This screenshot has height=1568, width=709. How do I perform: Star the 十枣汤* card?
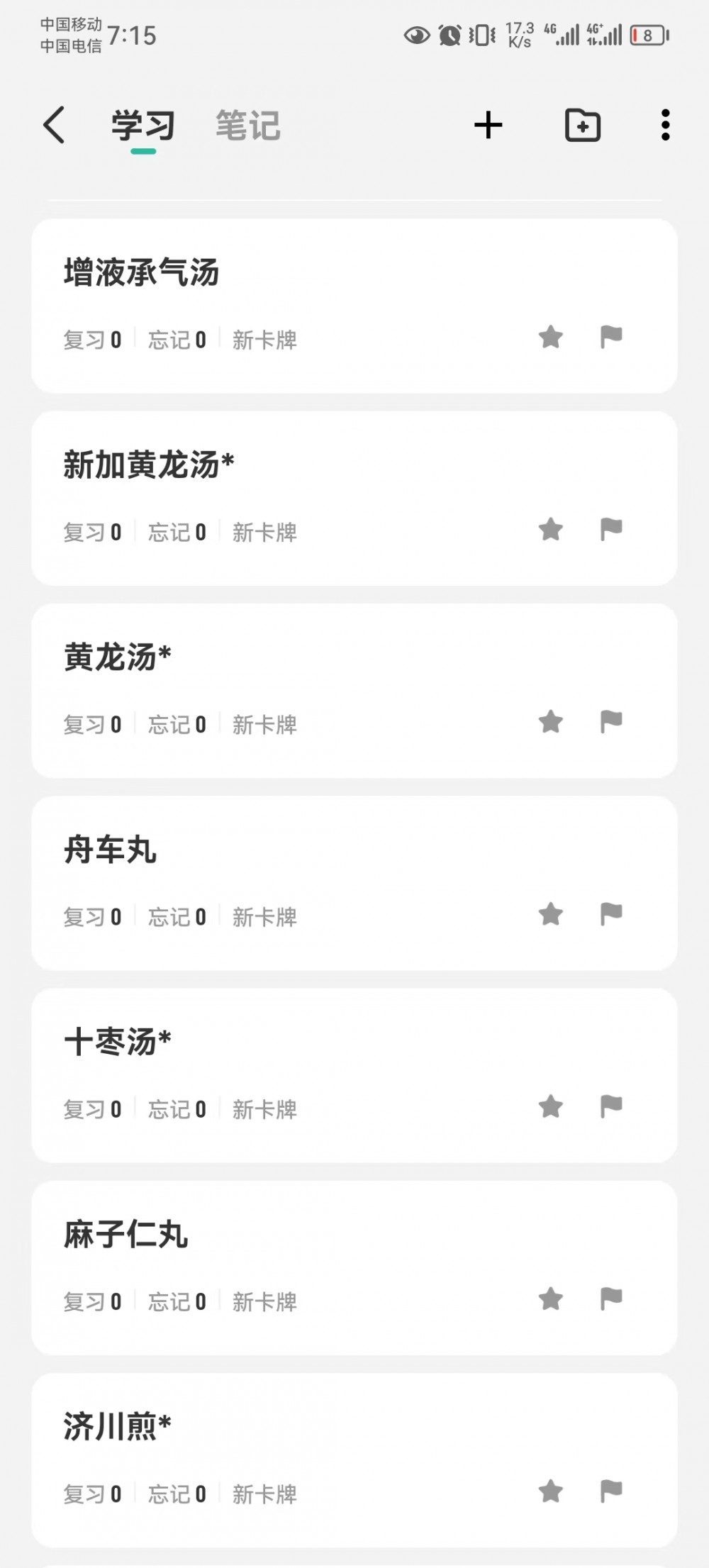pos(551,1106)
